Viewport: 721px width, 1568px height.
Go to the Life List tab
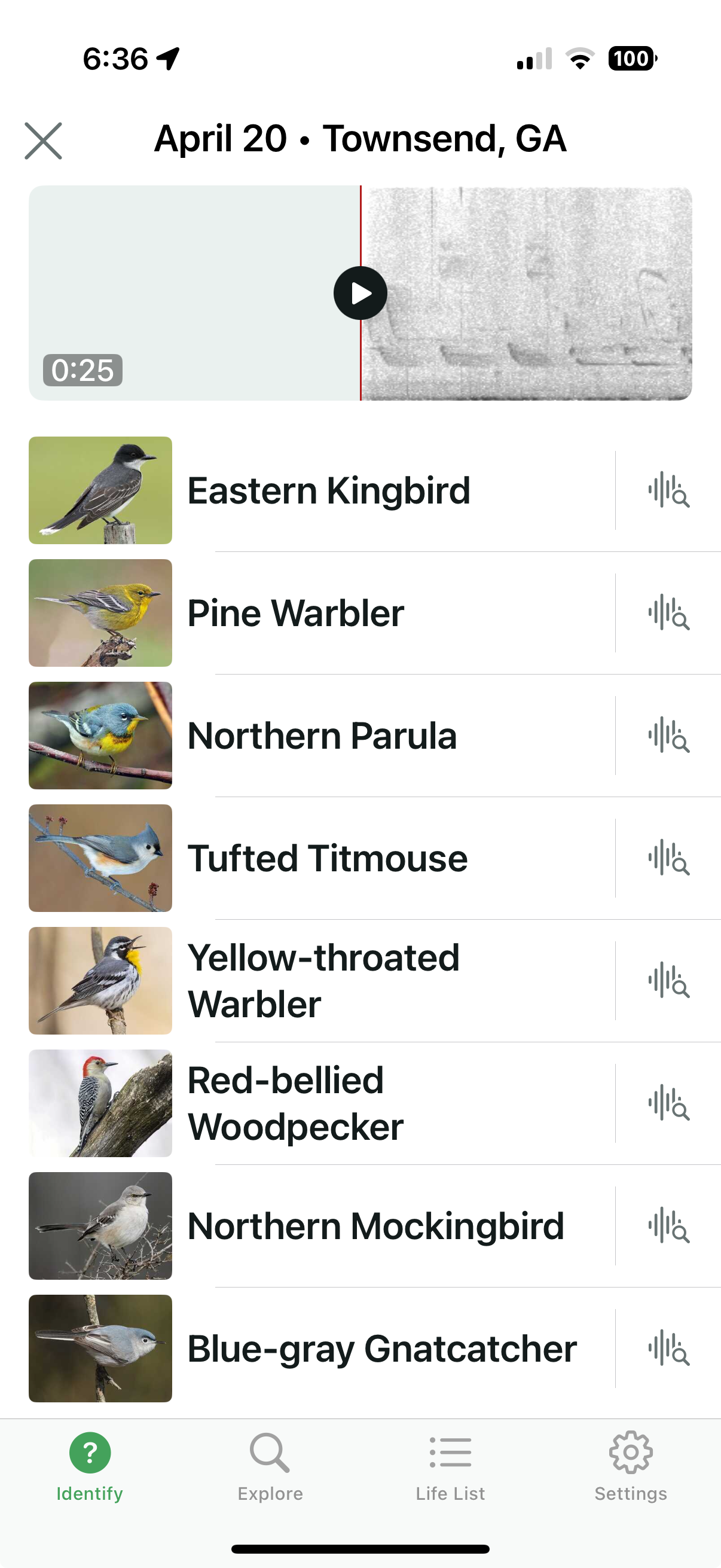(450, 1467)
